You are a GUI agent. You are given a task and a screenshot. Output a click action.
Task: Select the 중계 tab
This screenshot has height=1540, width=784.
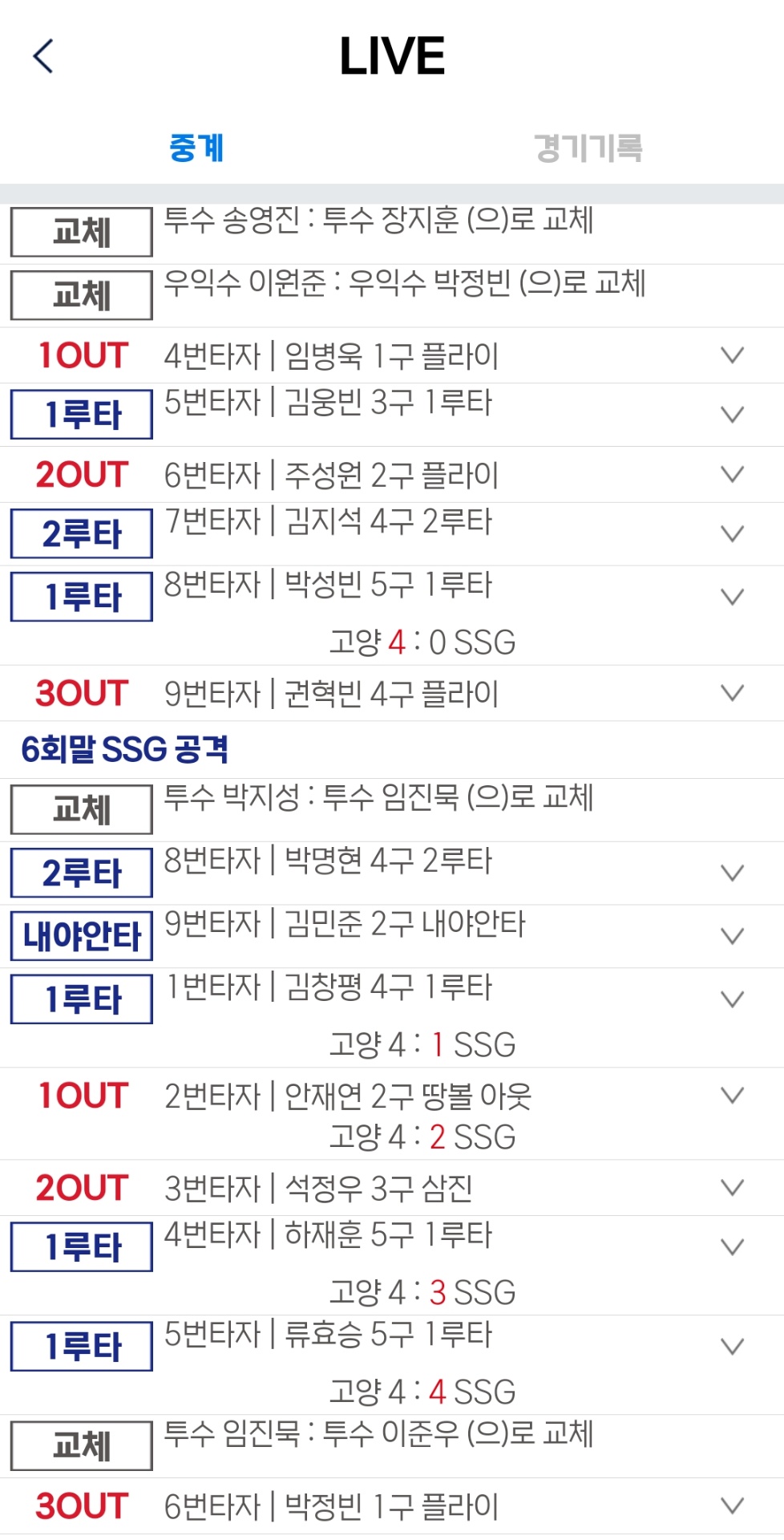[x=196, y=148]
